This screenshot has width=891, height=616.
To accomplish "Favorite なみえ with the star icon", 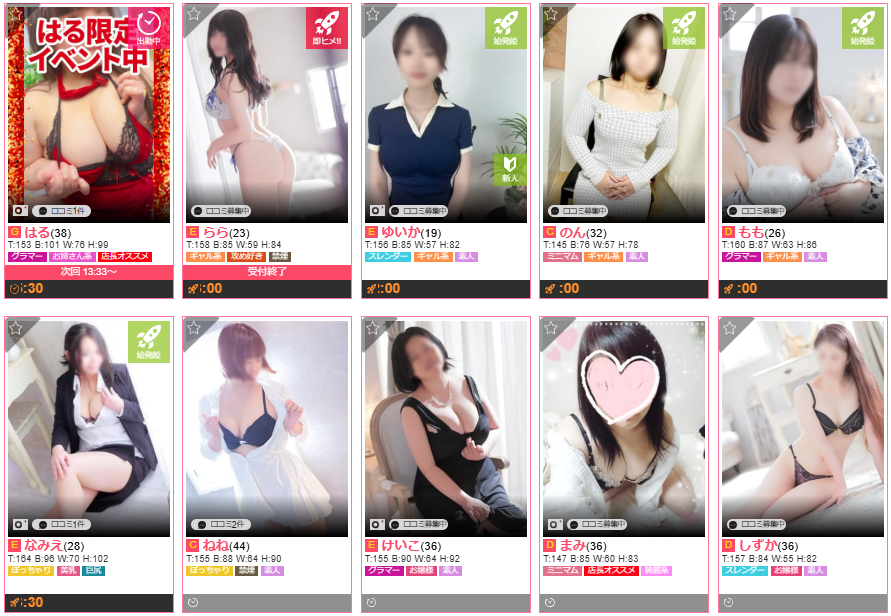I will pyautogui.click(x=16, y=328).
